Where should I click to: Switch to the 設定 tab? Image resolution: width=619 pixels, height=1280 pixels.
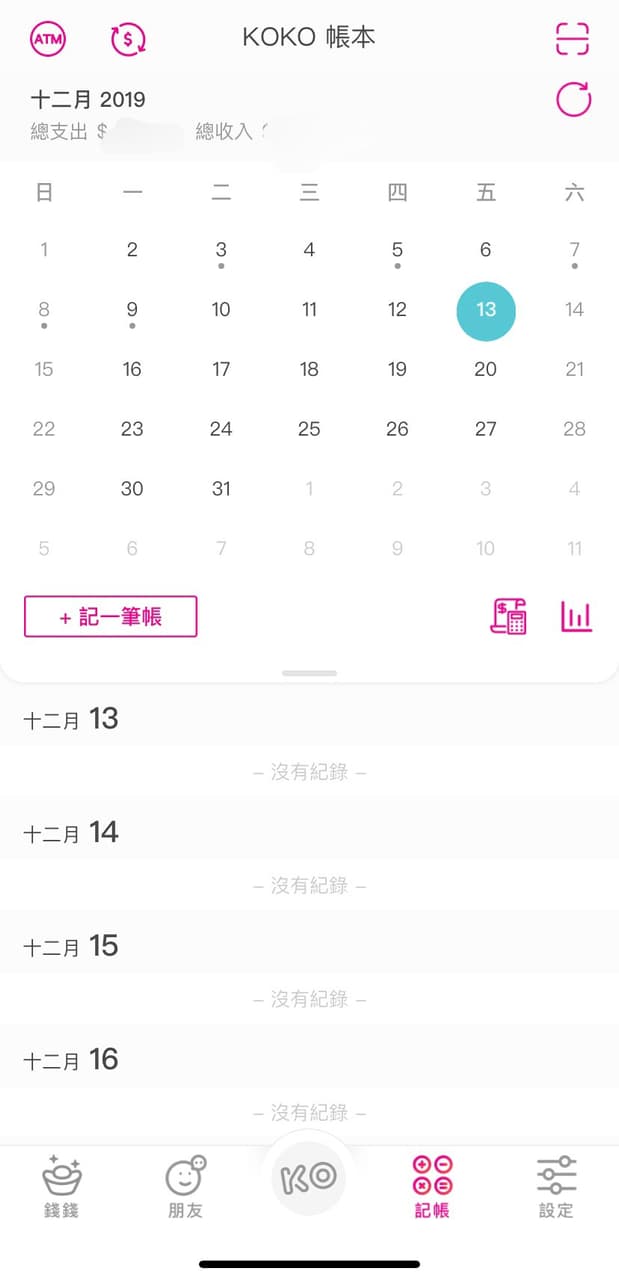pyautogui.click(x=556, y=1186)
